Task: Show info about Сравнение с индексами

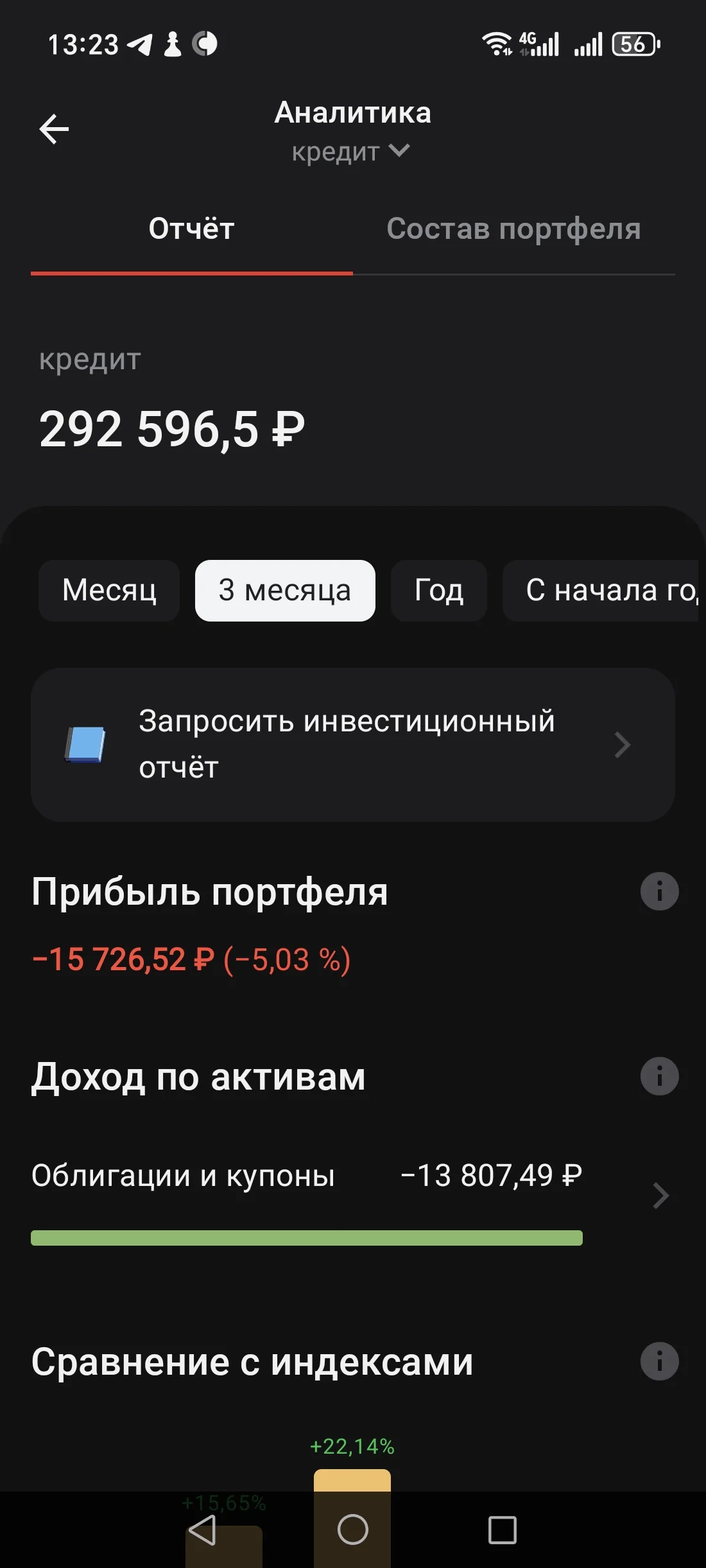Action: tap(659, 1361)
